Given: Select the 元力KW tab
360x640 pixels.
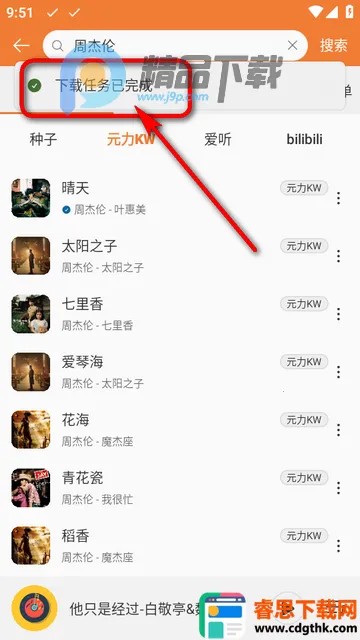Looking at the screenshot, I should (x=131, y=139).
